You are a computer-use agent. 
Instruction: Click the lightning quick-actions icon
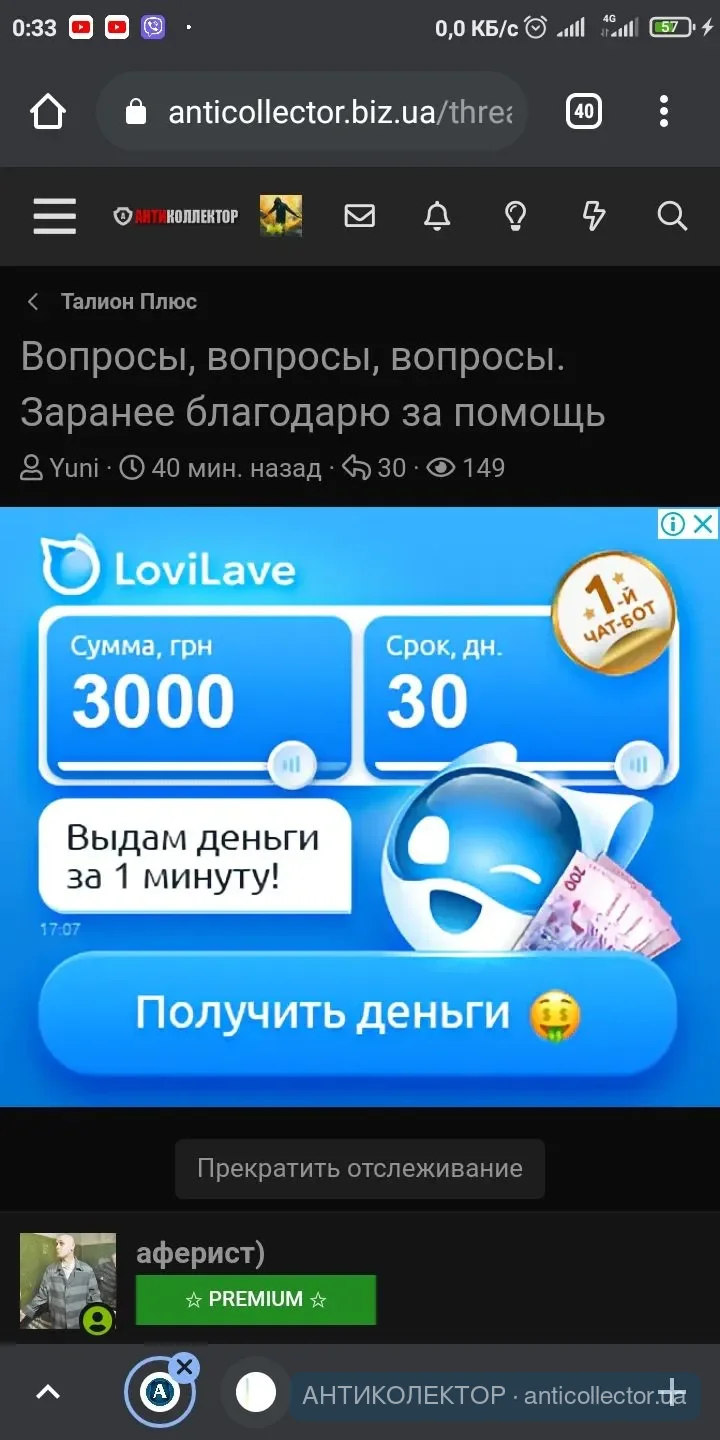pyautogui.click(x=593, y=216)
